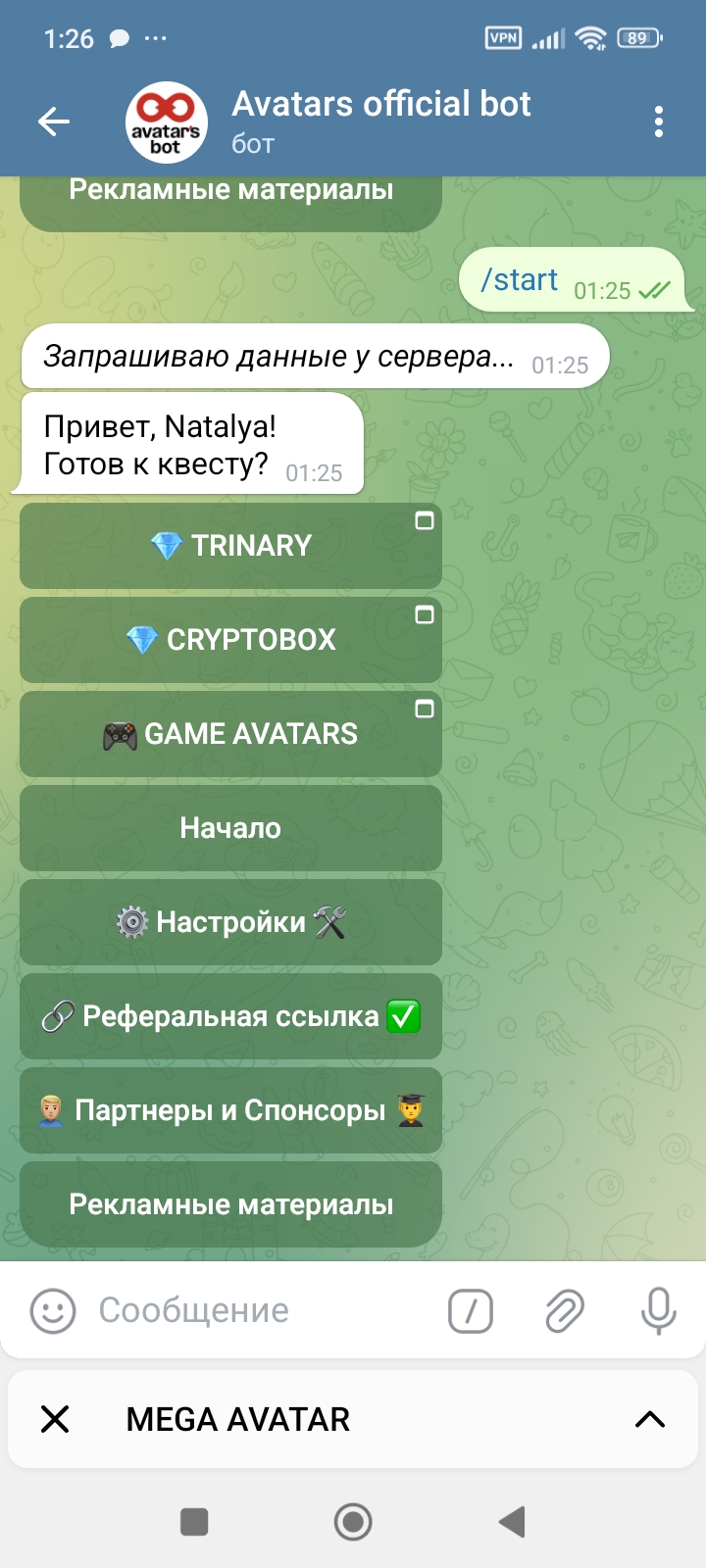Show the bot commands list
This screenshot has height=1568, width=706.
pyautogui.click(x=471, y=1310)
